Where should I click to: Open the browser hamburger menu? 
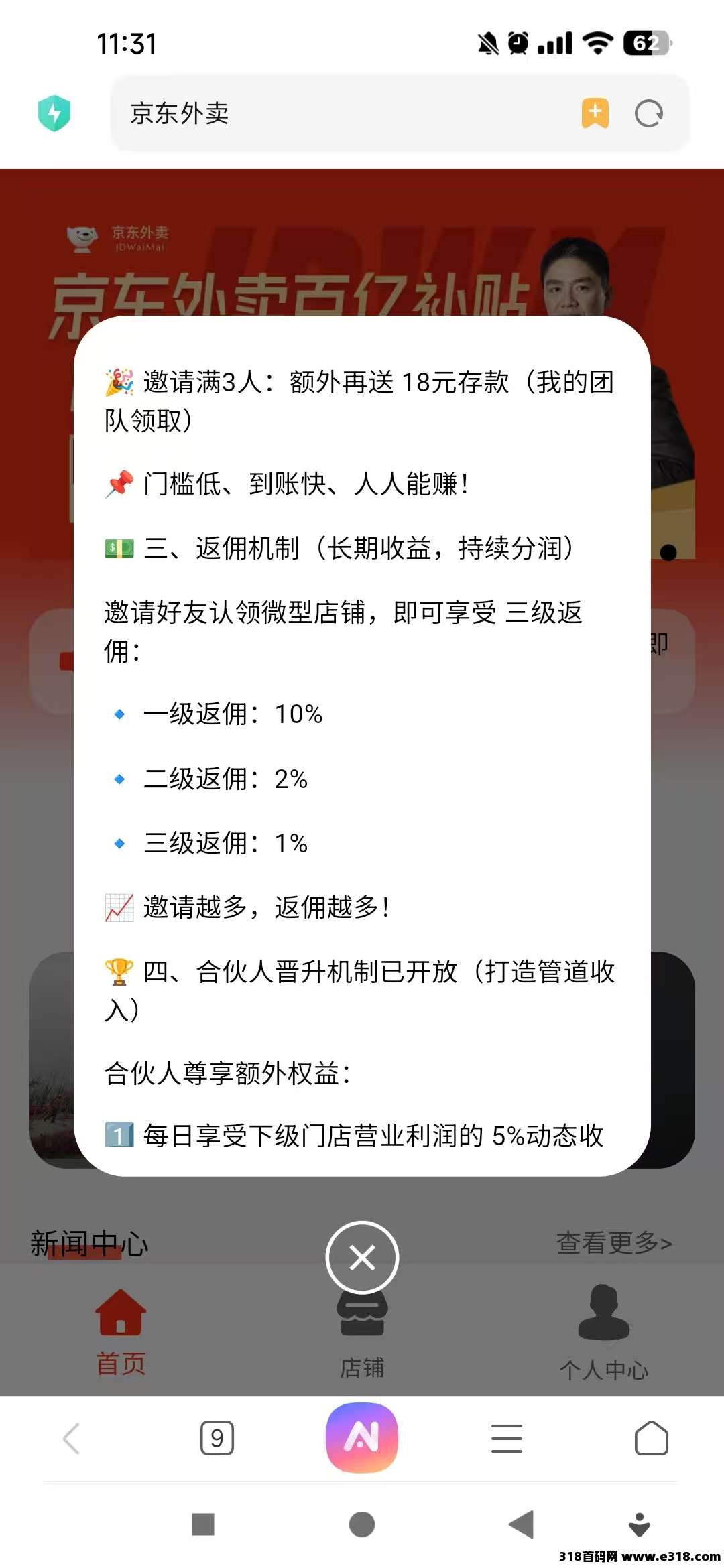506,1438
